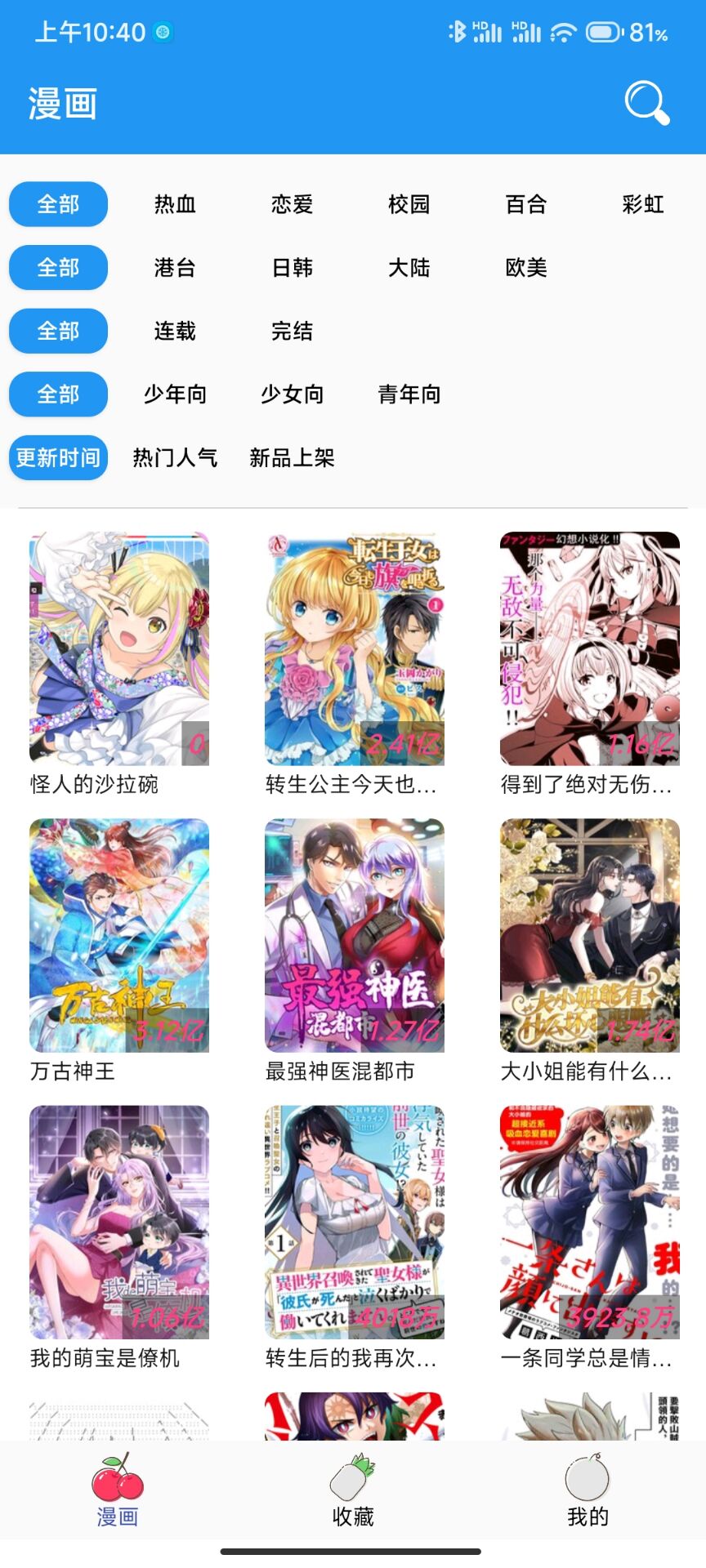Open the search magnifier icon

646,103
